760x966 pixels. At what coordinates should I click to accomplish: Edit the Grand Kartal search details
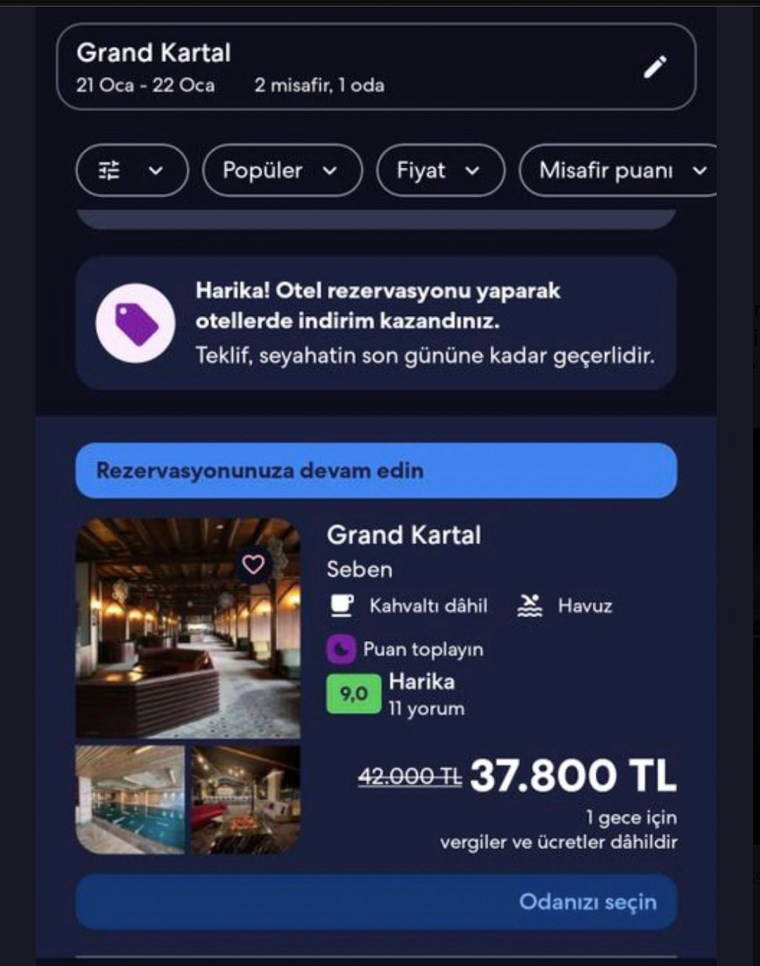tap(655, 67)
